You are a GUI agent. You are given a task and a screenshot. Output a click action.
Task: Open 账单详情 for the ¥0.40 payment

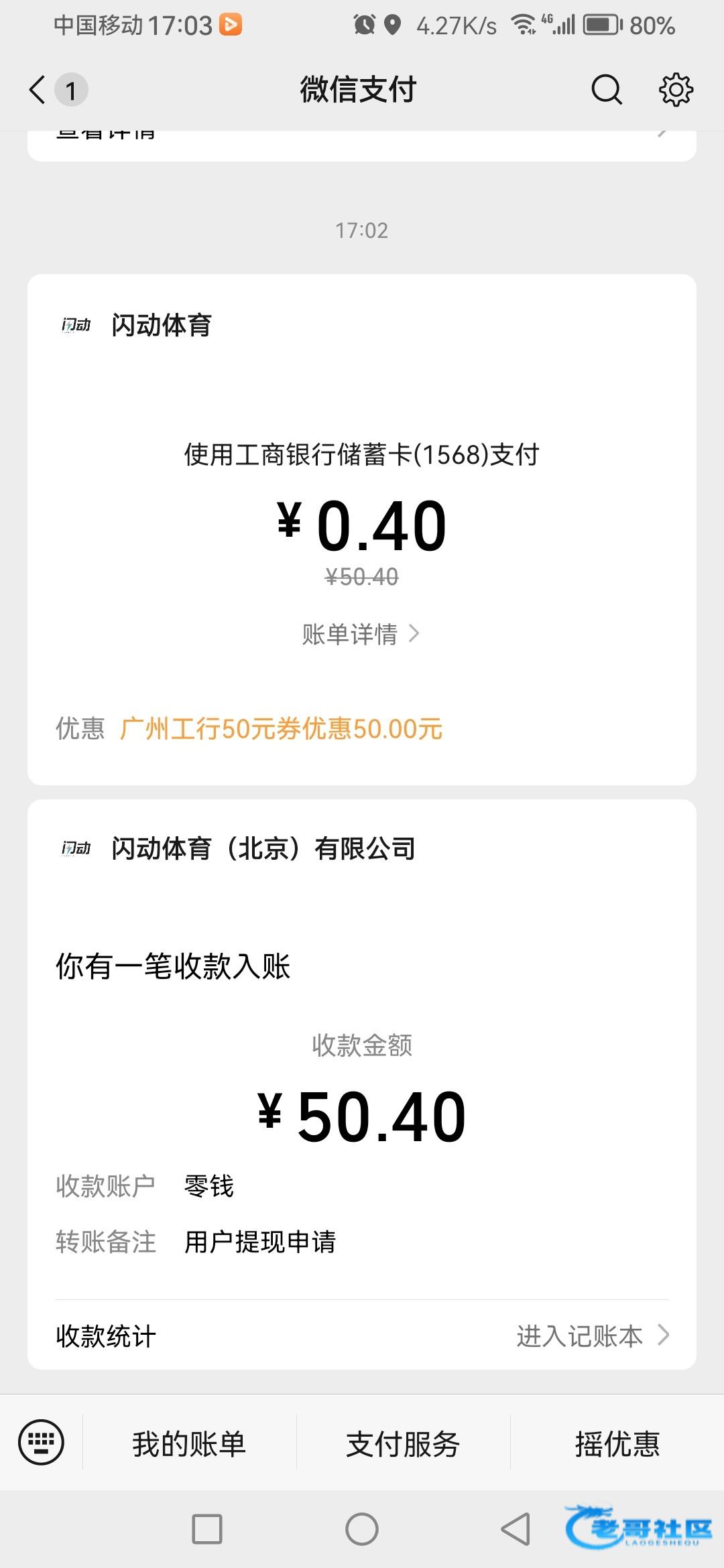[x=361, y=634]
